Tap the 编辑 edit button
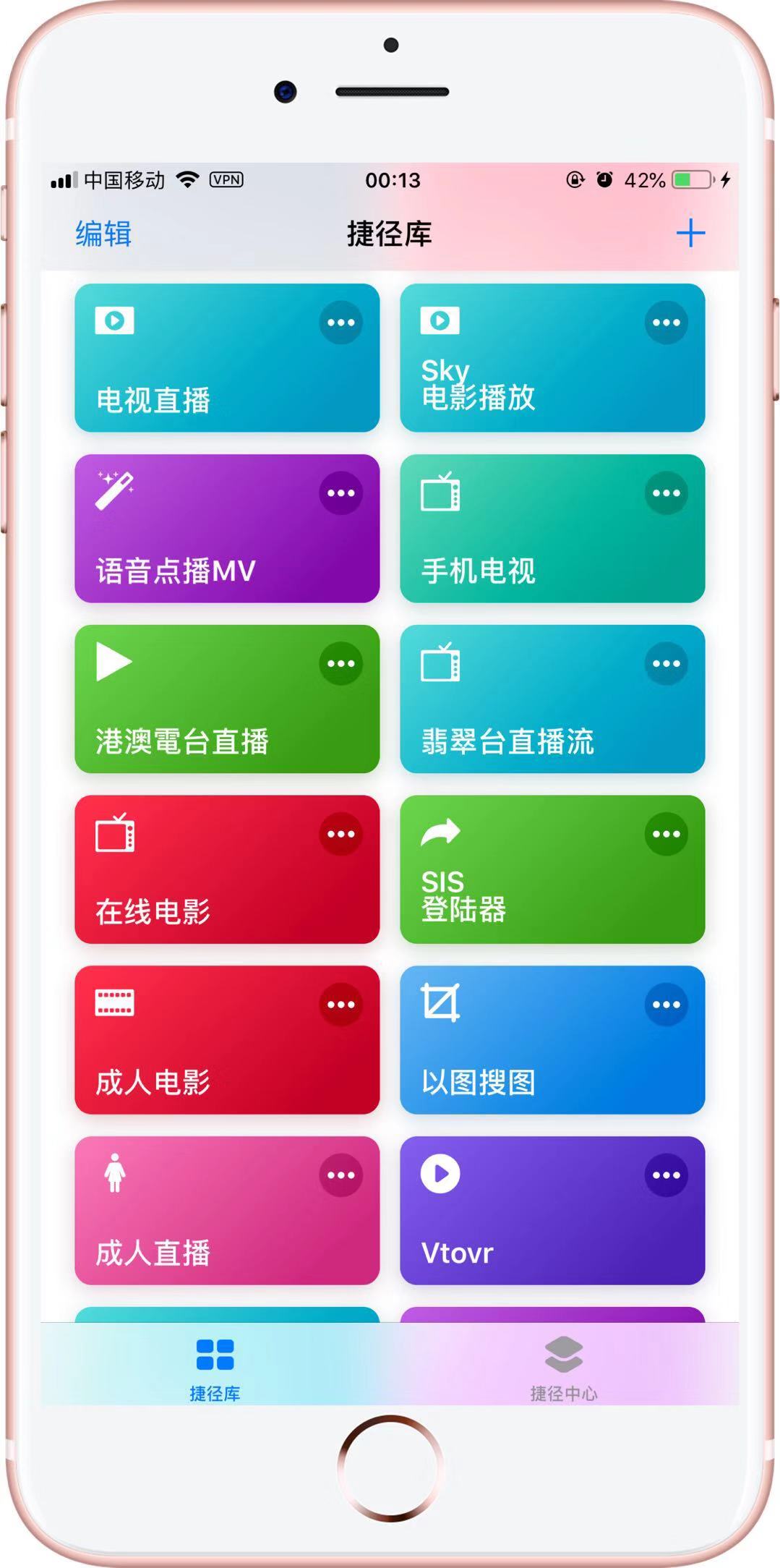 [x=103, y=234]
